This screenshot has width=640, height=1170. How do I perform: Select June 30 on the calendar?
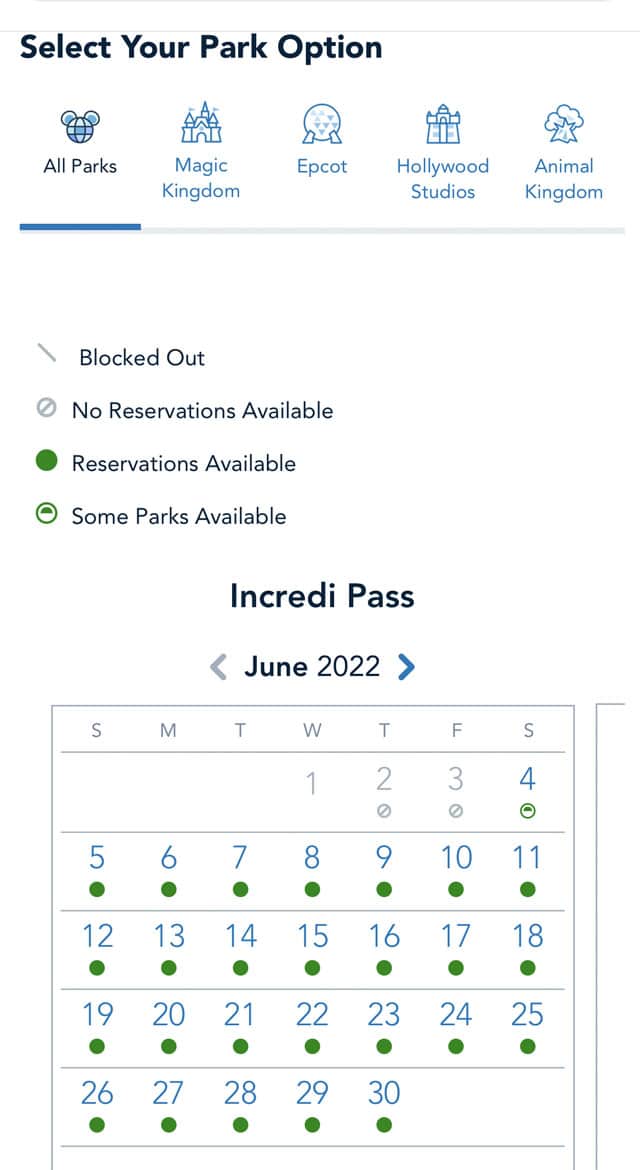click(x=384, y=1106)
